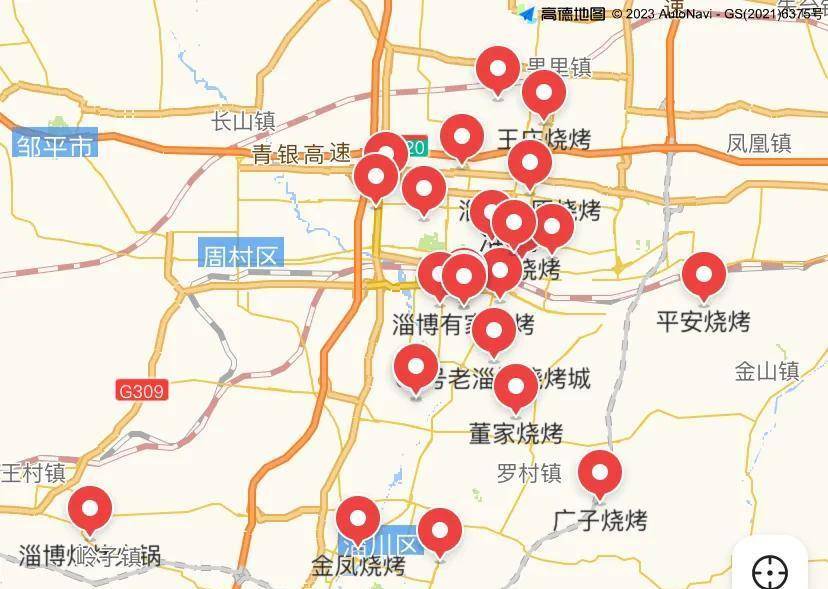
Task: Open the 广子烧烤 location pin
Action: coord(599,473)
